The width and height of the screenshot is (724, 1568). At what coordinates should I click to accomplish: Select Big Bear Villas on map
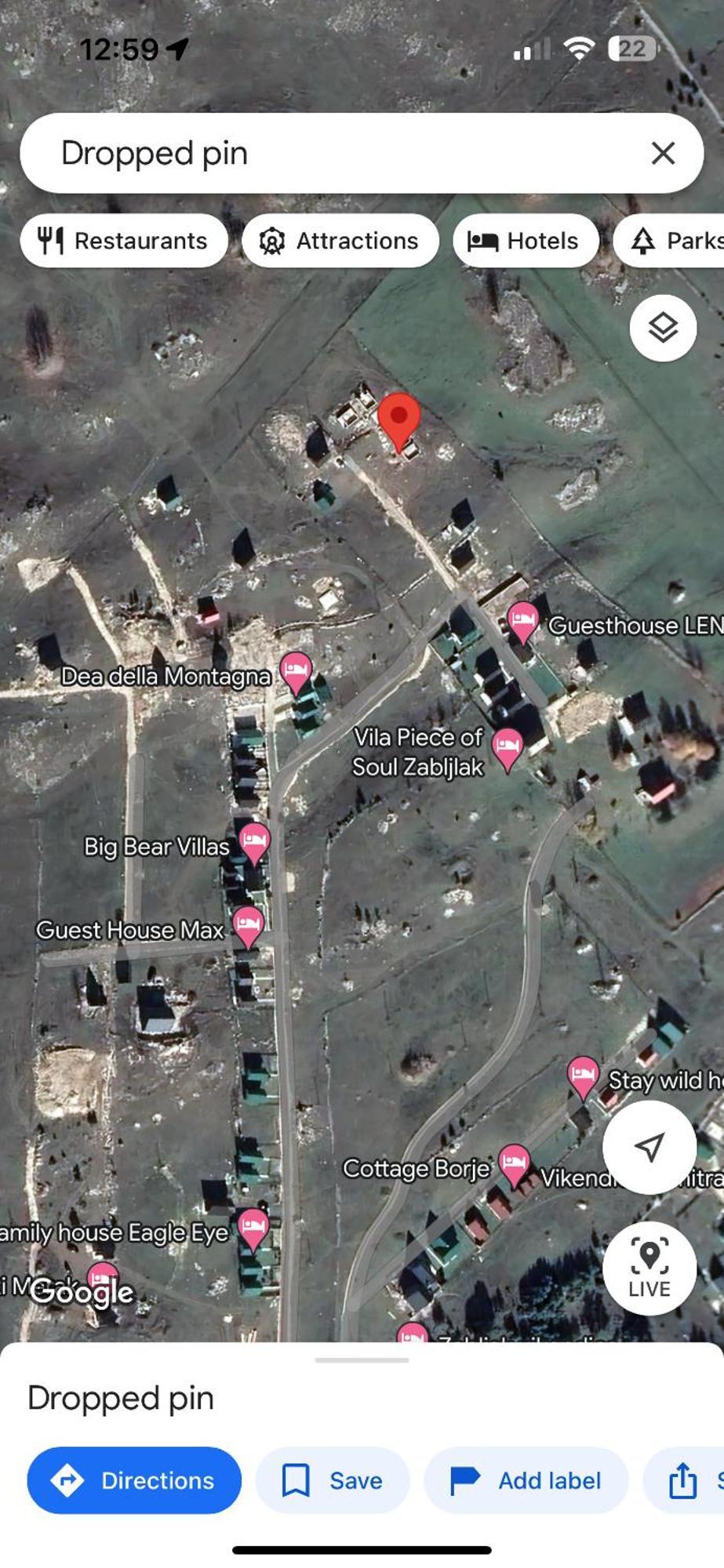coord(254,842)
